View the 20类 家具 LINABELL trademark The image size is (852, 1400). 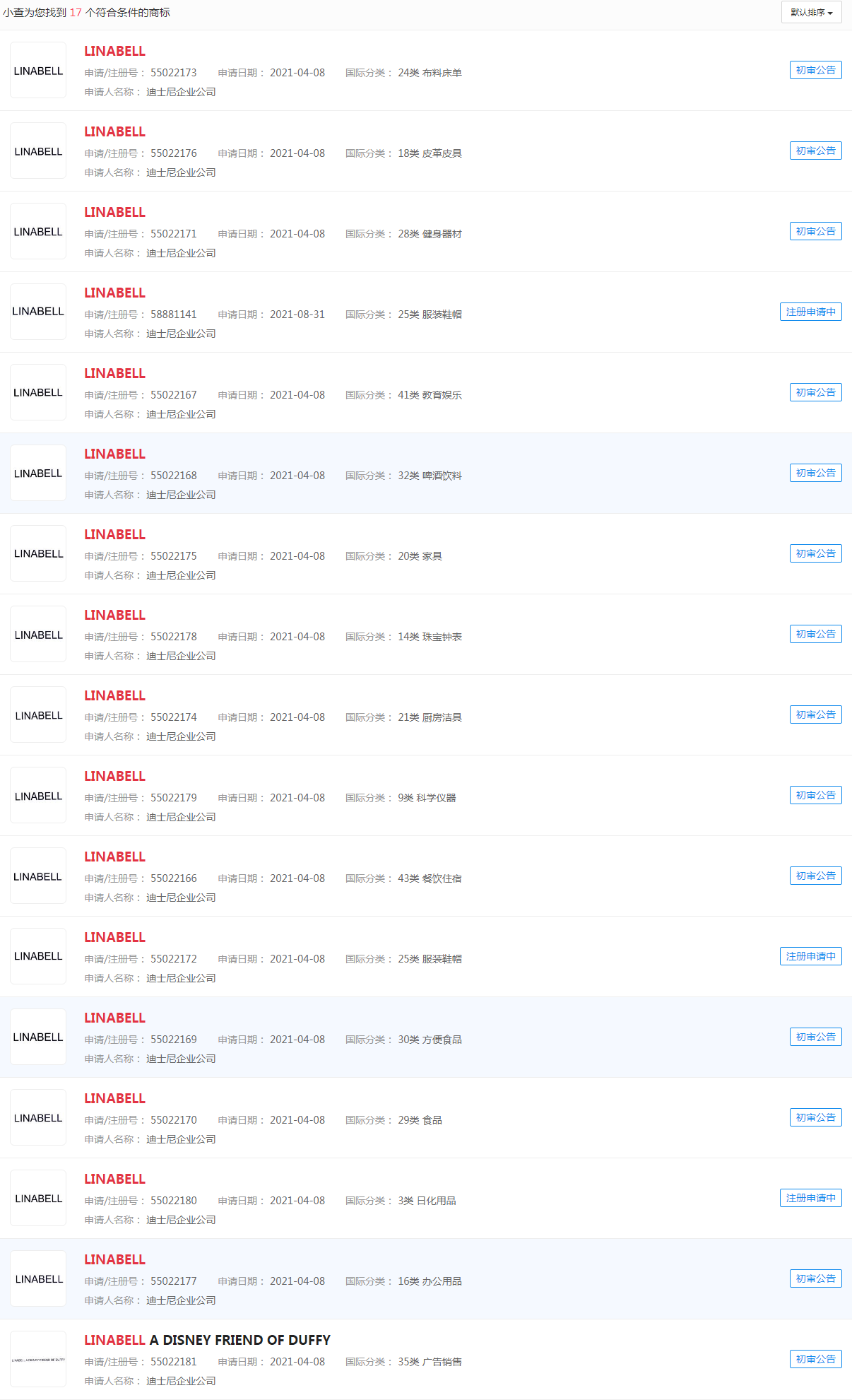coord(114,535)
